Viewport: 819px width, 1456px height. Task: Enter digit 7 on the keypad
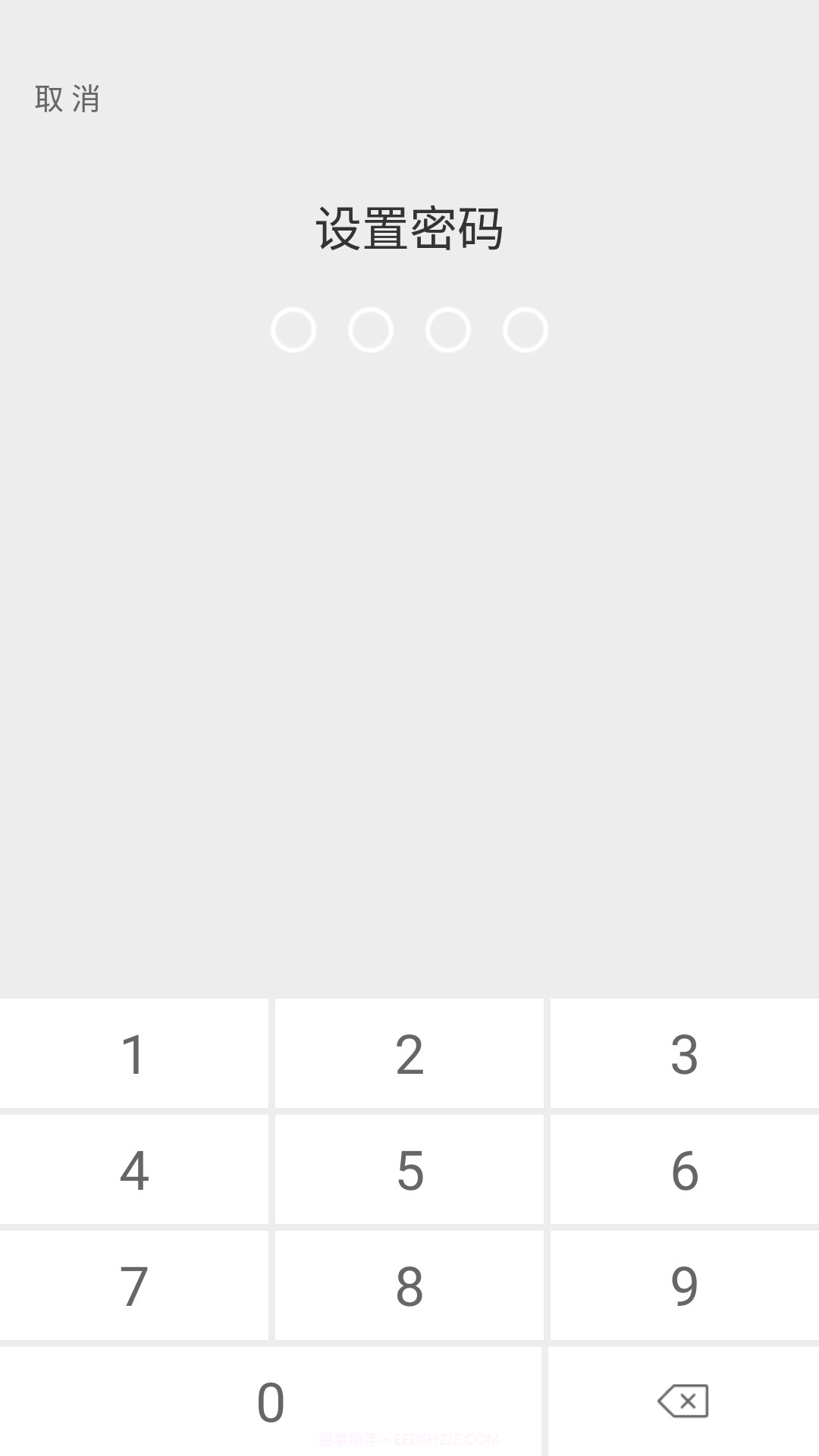point(133,1286)
